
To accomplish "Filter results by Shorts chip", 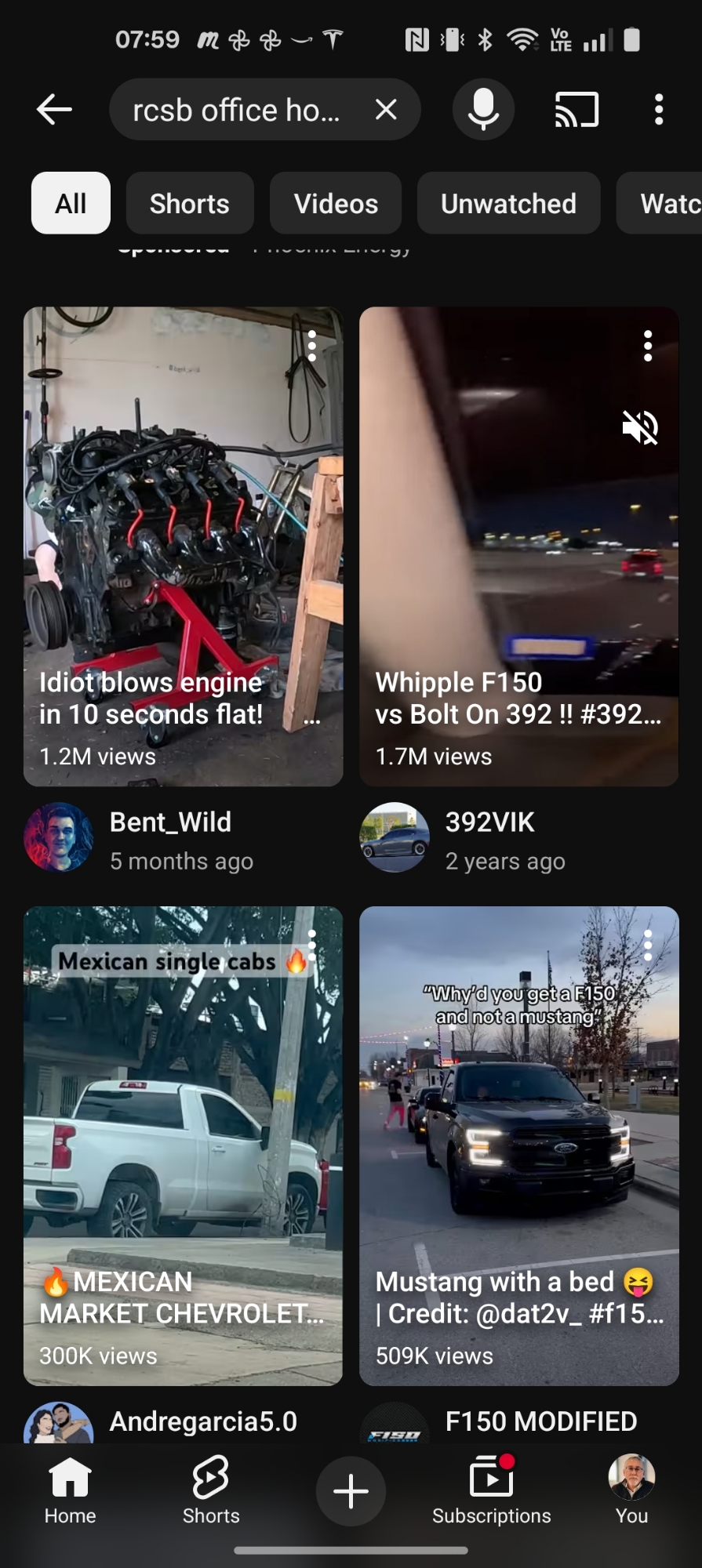I will [190, 204].
